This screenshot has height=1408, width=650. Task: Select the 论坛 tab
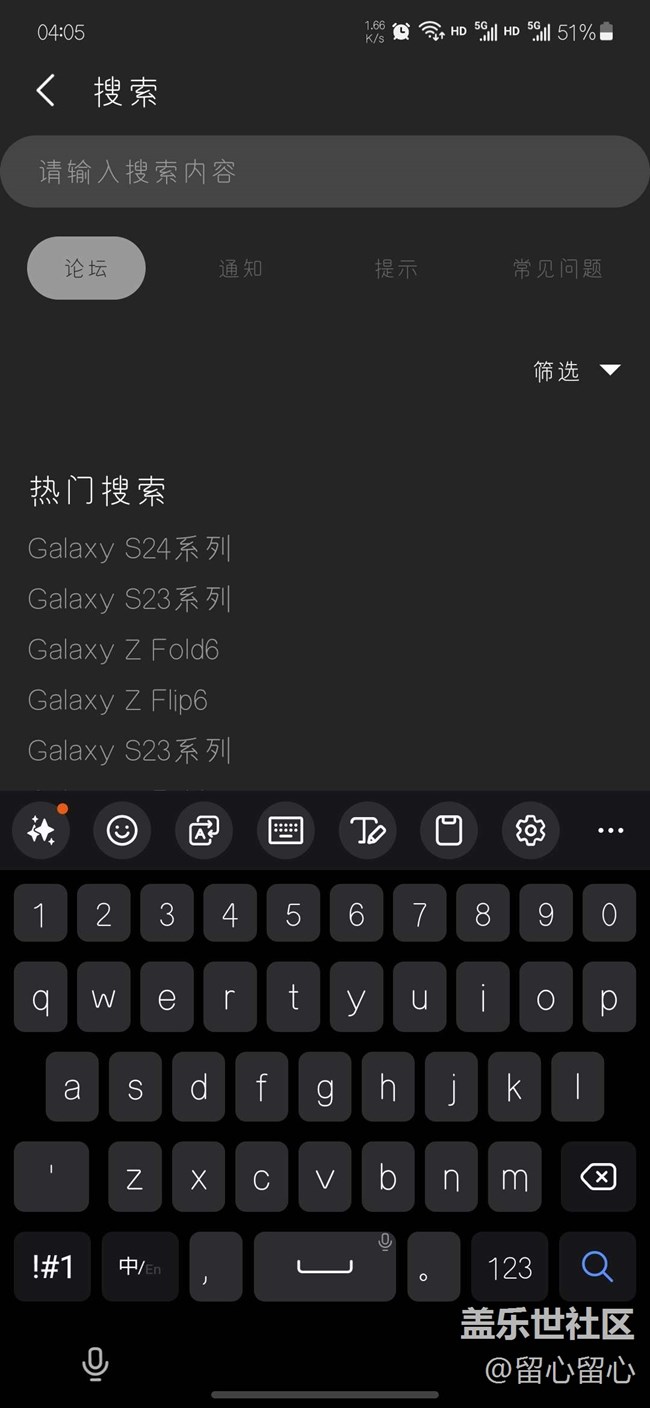click(x=86, y=268)
